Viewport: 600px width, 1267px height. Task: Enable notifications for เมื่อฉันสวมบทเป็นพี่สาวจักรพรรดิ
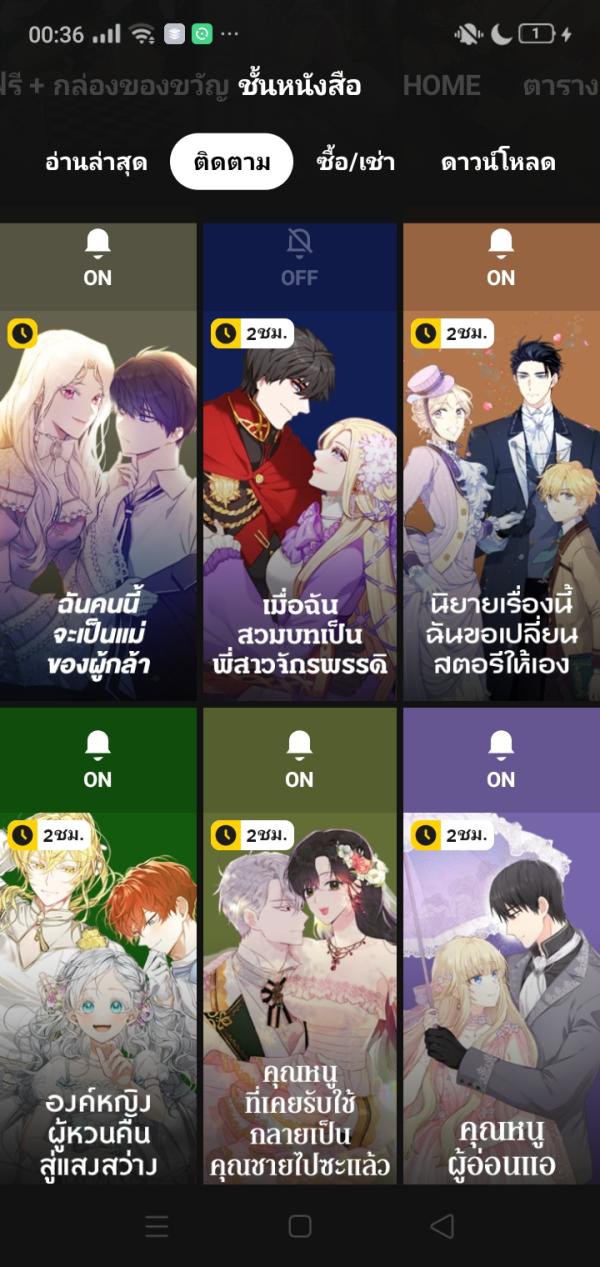(x=299, y=257)
